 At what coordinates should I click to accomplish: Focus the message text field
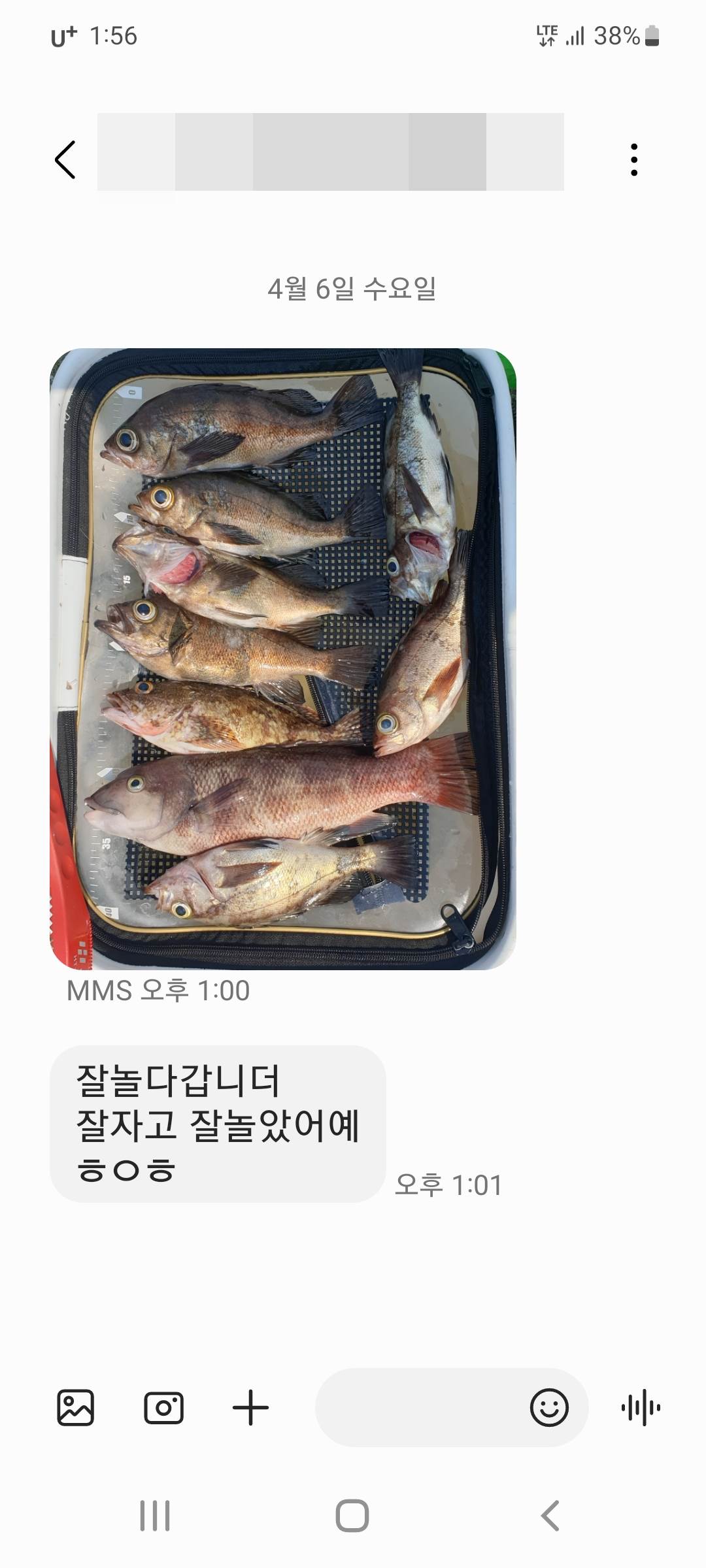pyautogui.click(x=418, y=1407)
